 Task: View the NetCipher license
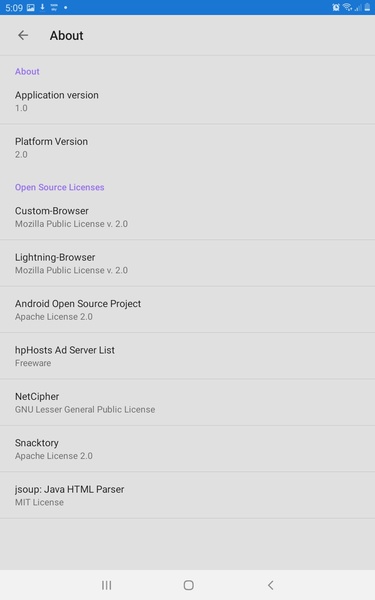point(188,402)
